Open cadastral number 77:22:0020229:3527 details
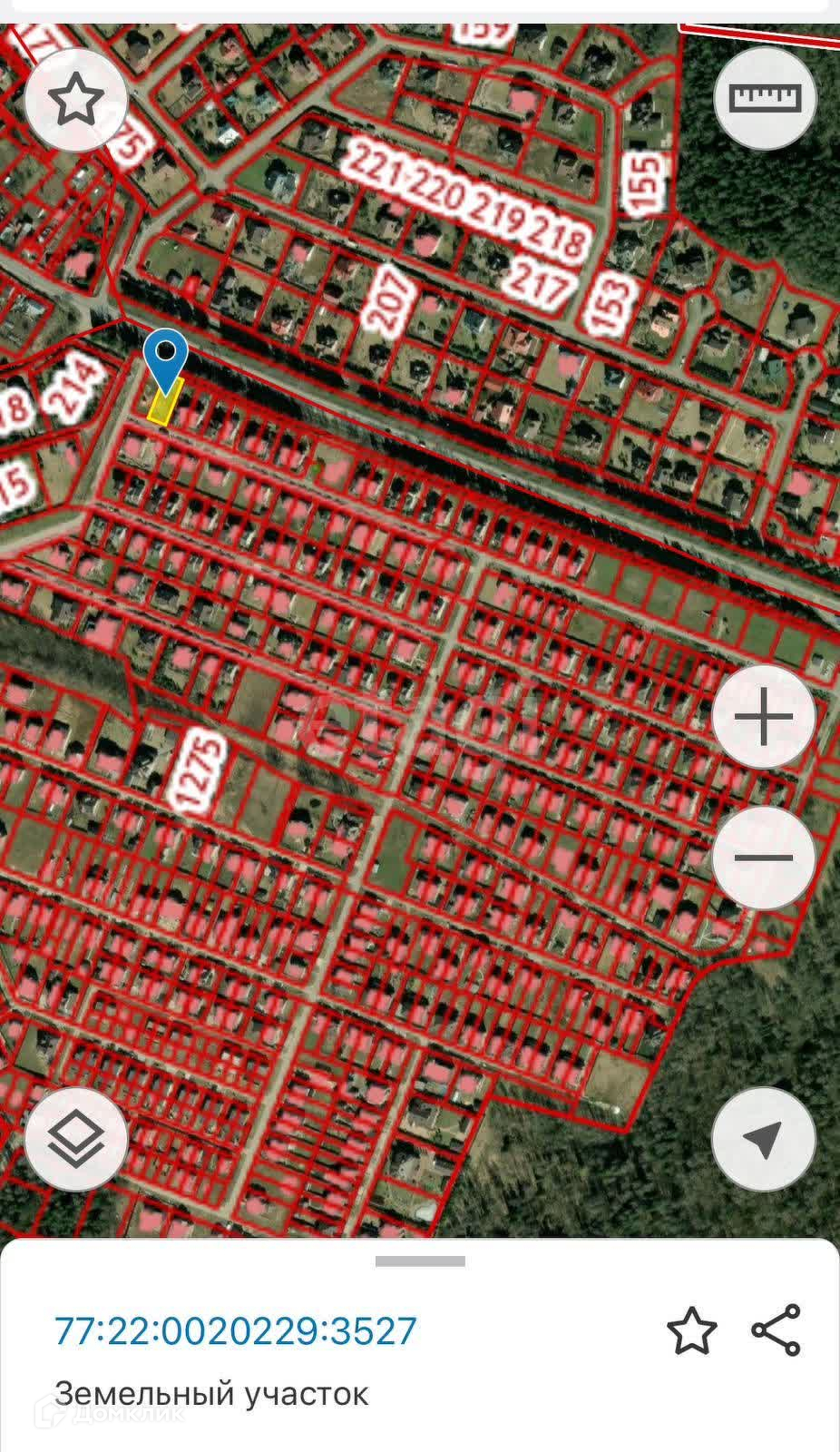Image resolution: width=840 pixels, height=1452 pixels. 236,1331
